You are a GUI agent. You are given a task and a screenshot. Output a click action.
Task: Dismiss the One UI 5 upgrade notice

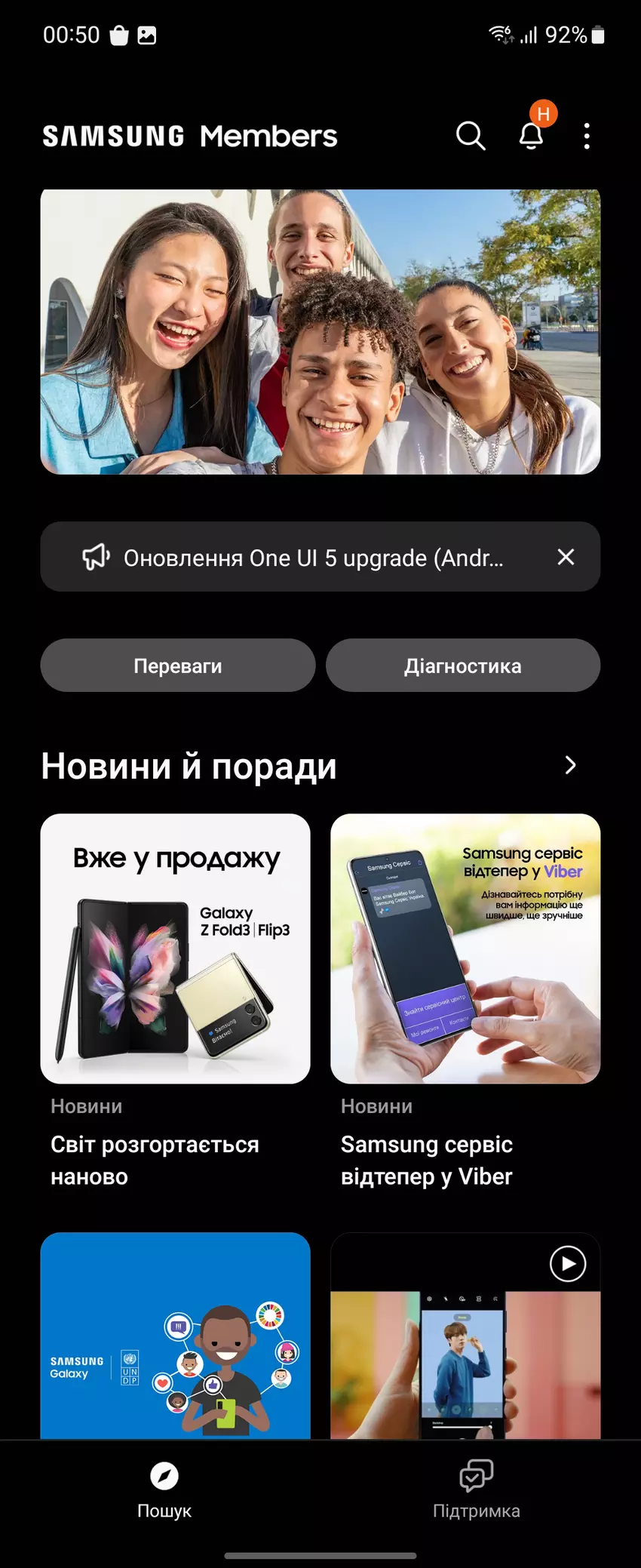pyautogui.click(x=566, y=558)
